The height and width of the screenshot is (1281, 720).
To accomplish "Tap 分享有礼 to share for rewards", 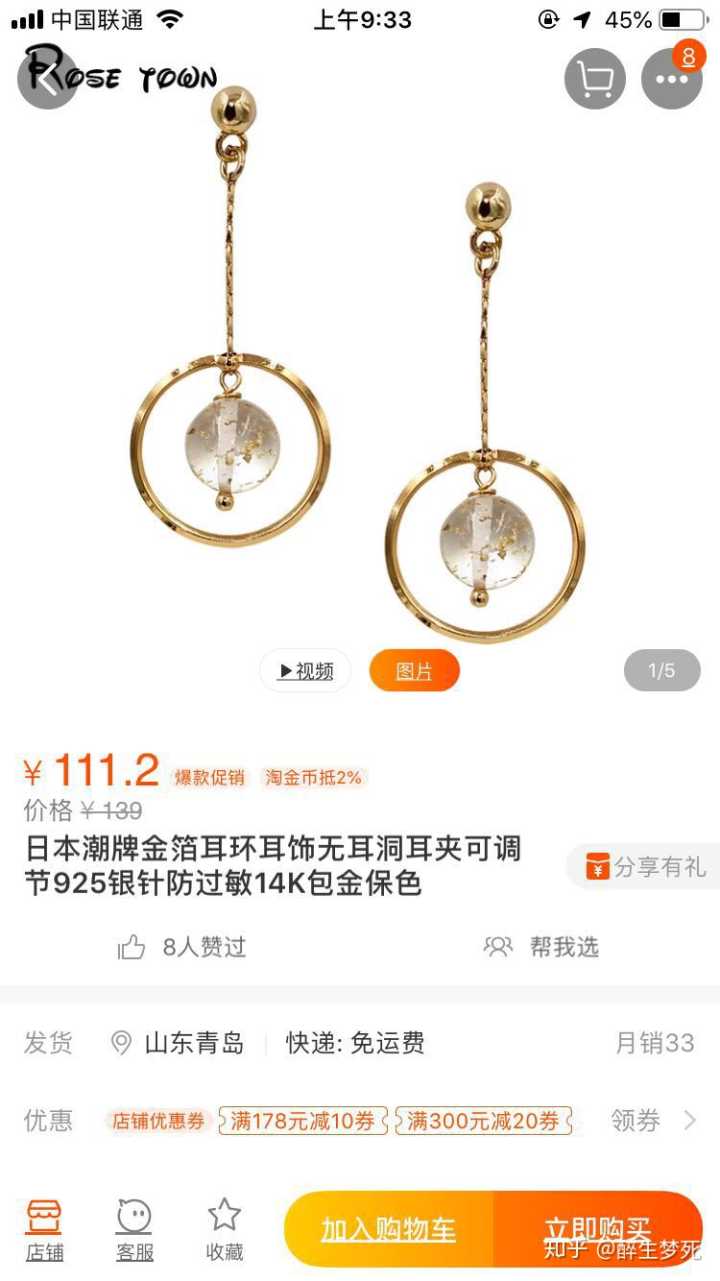I will [x=646, y=867].
